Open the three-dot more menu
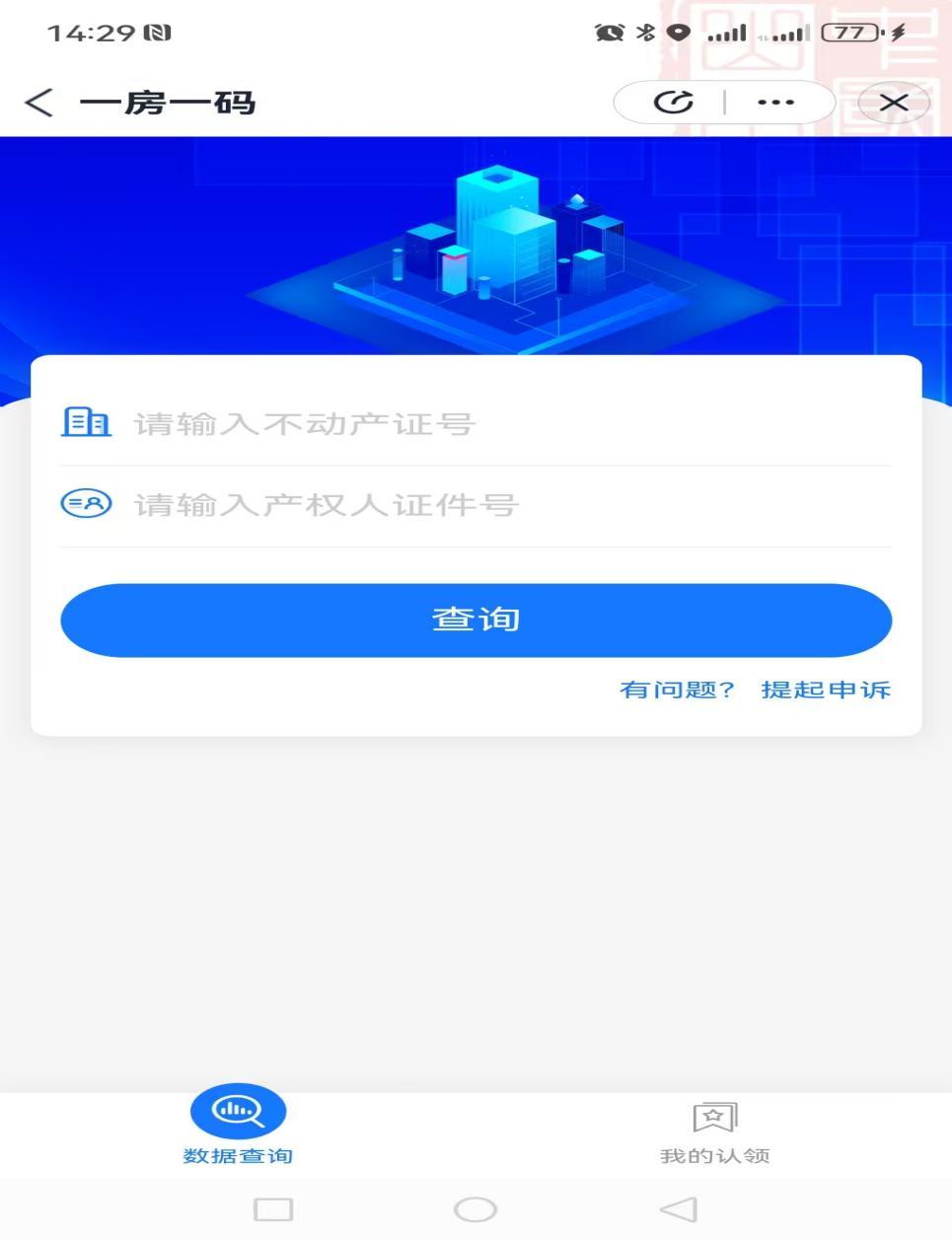This screenshot has width=952, height=1240. [x=775, y=103]
